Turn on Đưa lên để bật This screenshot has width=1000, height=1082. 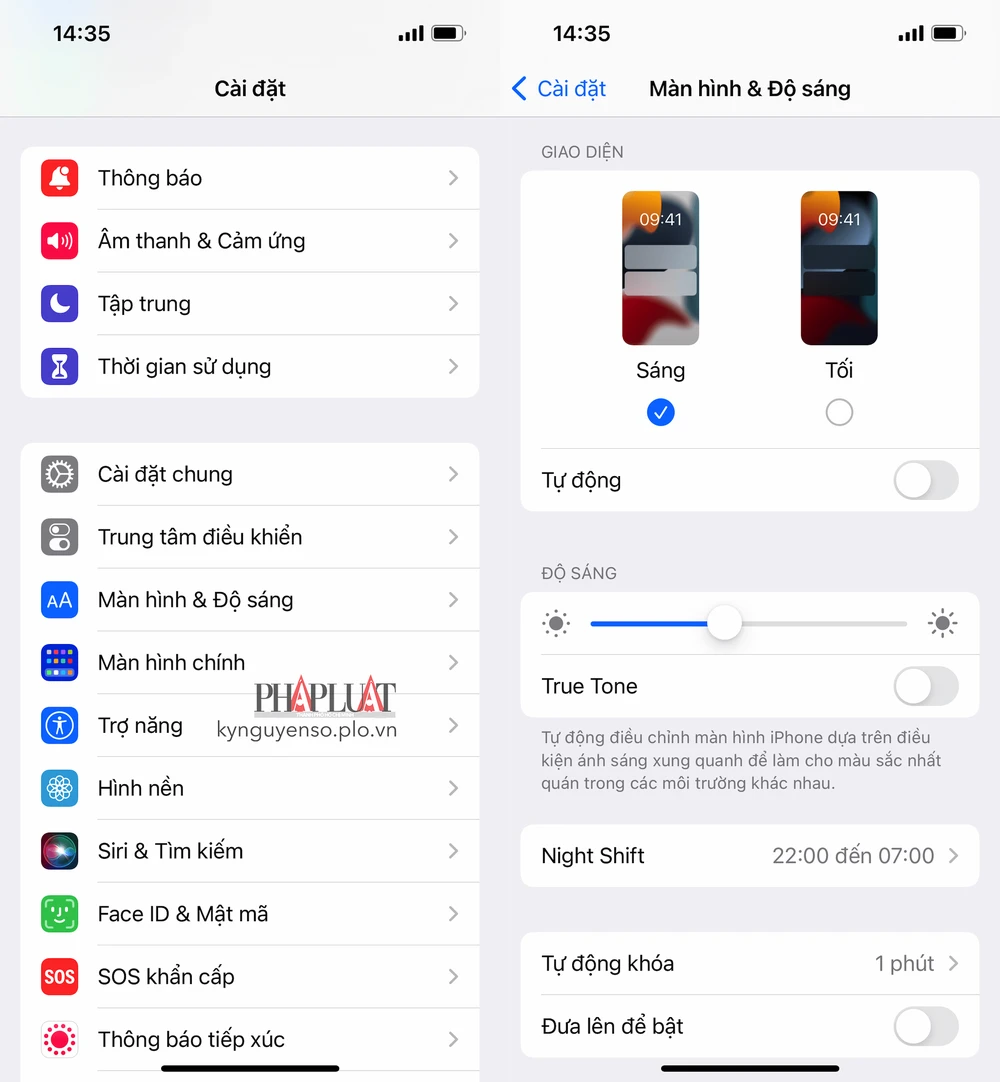[925, 1026]
